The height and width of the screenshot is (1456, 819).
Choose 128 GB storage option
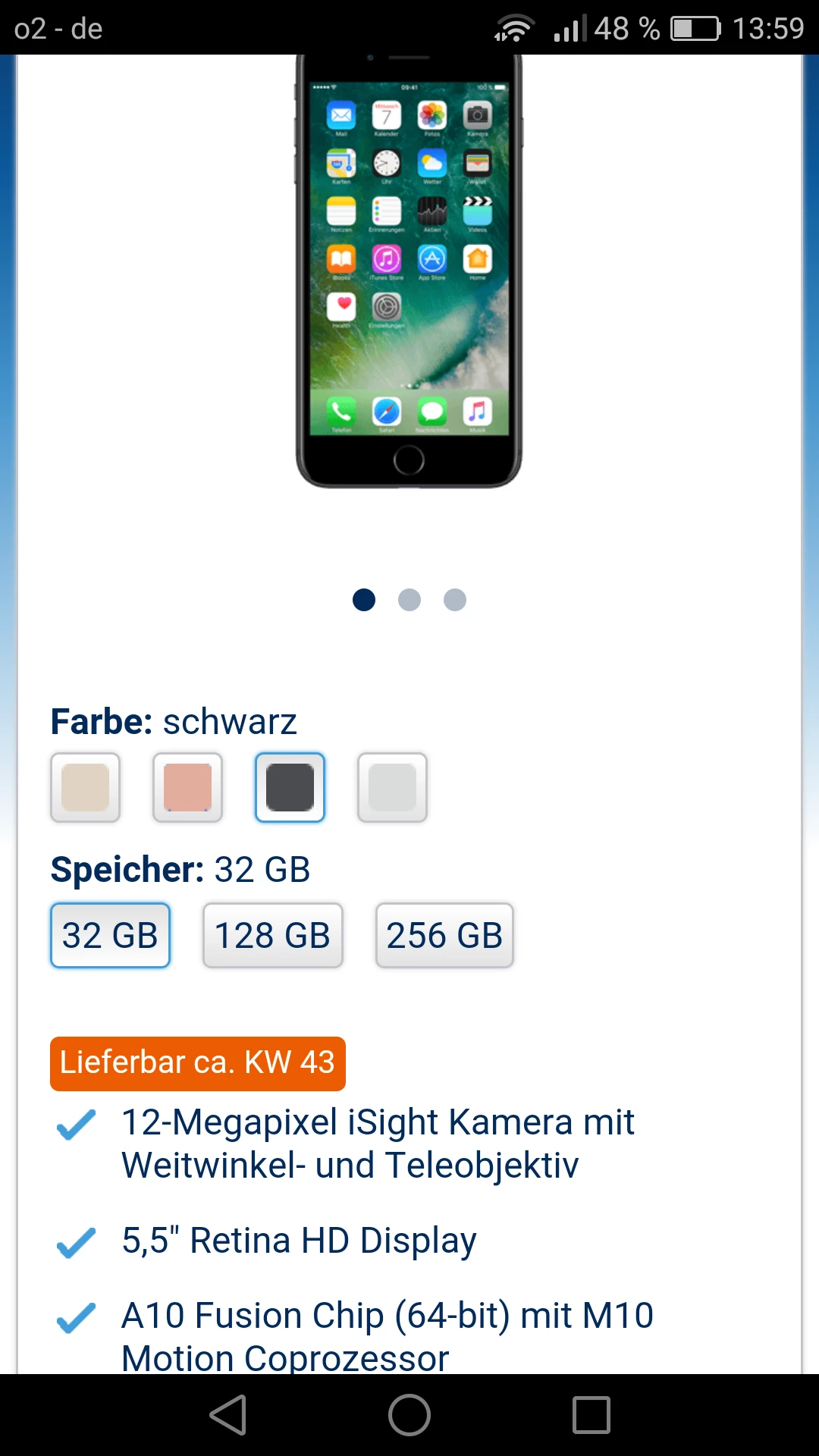coord(272,935)
